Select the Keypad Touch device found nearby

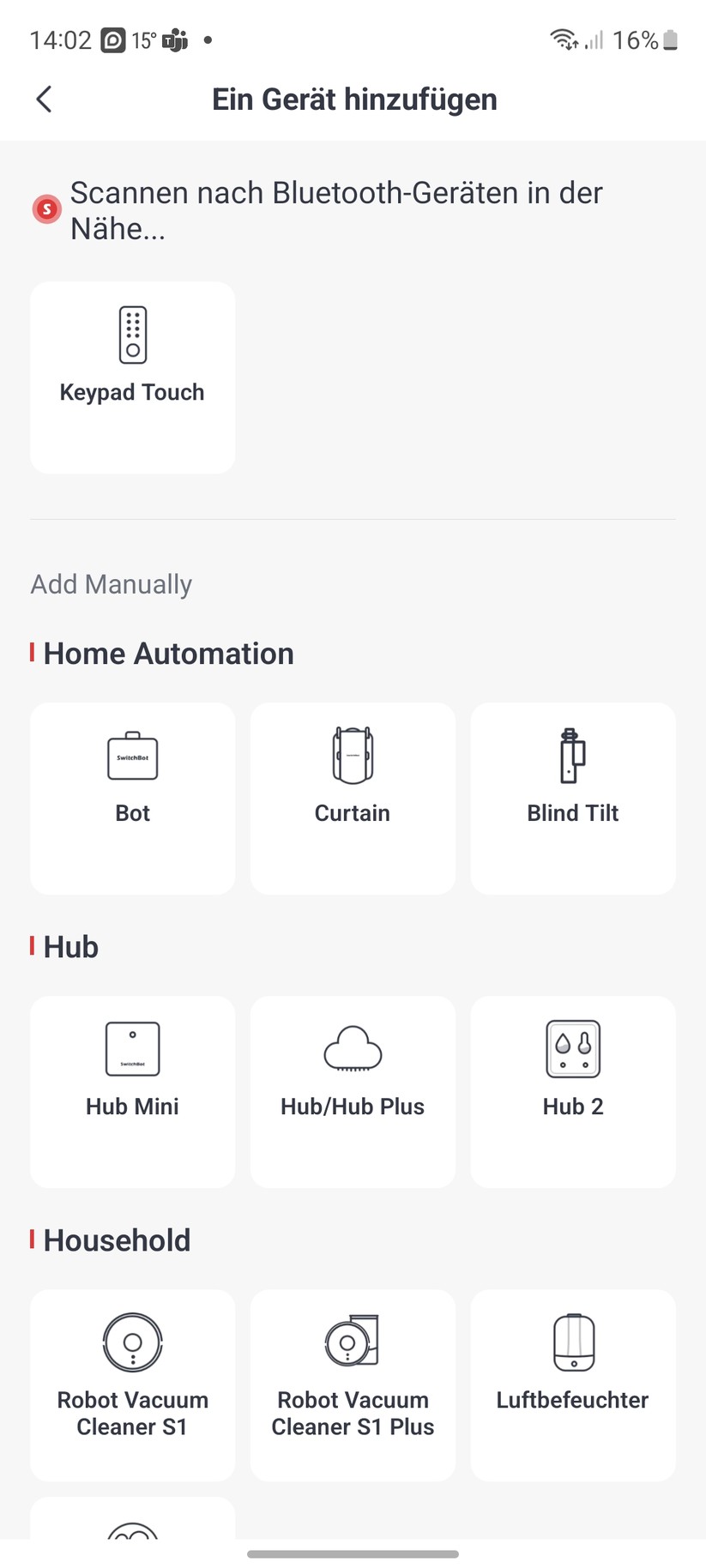tap(131, 377)
